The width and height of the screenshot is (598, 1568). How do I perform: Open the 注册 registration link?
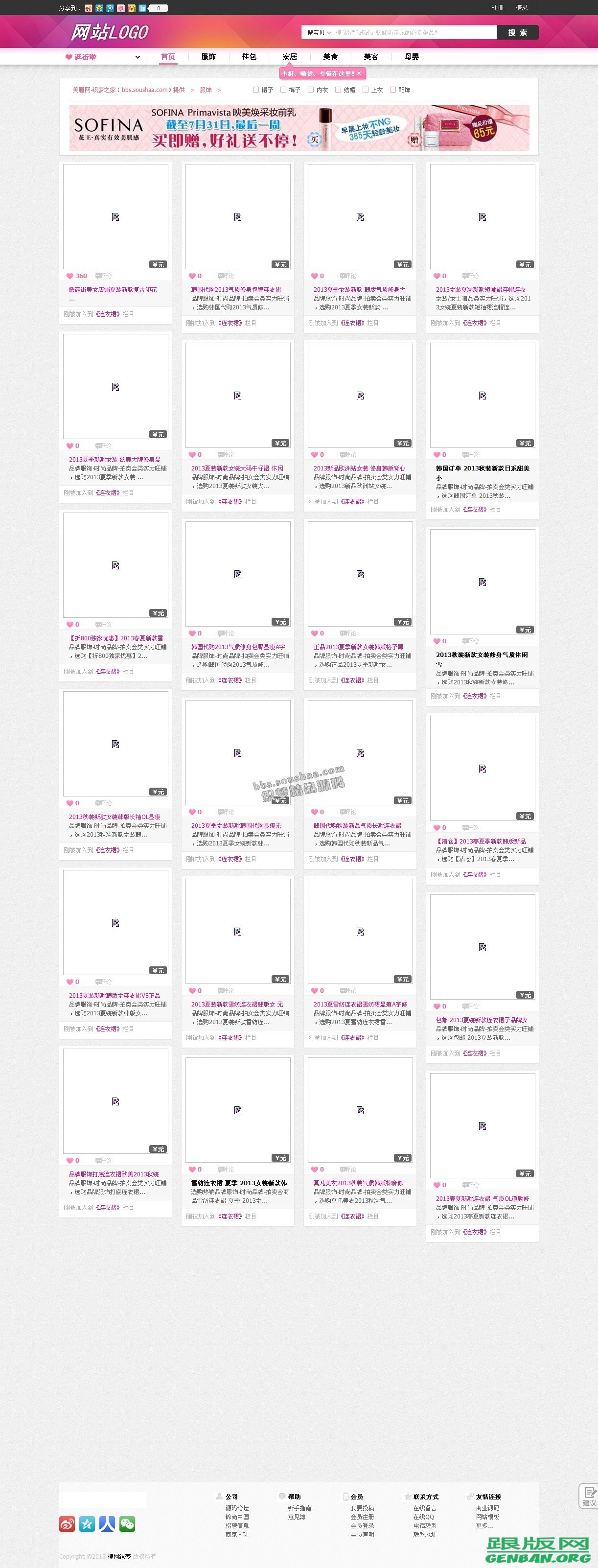click(498, 8)
